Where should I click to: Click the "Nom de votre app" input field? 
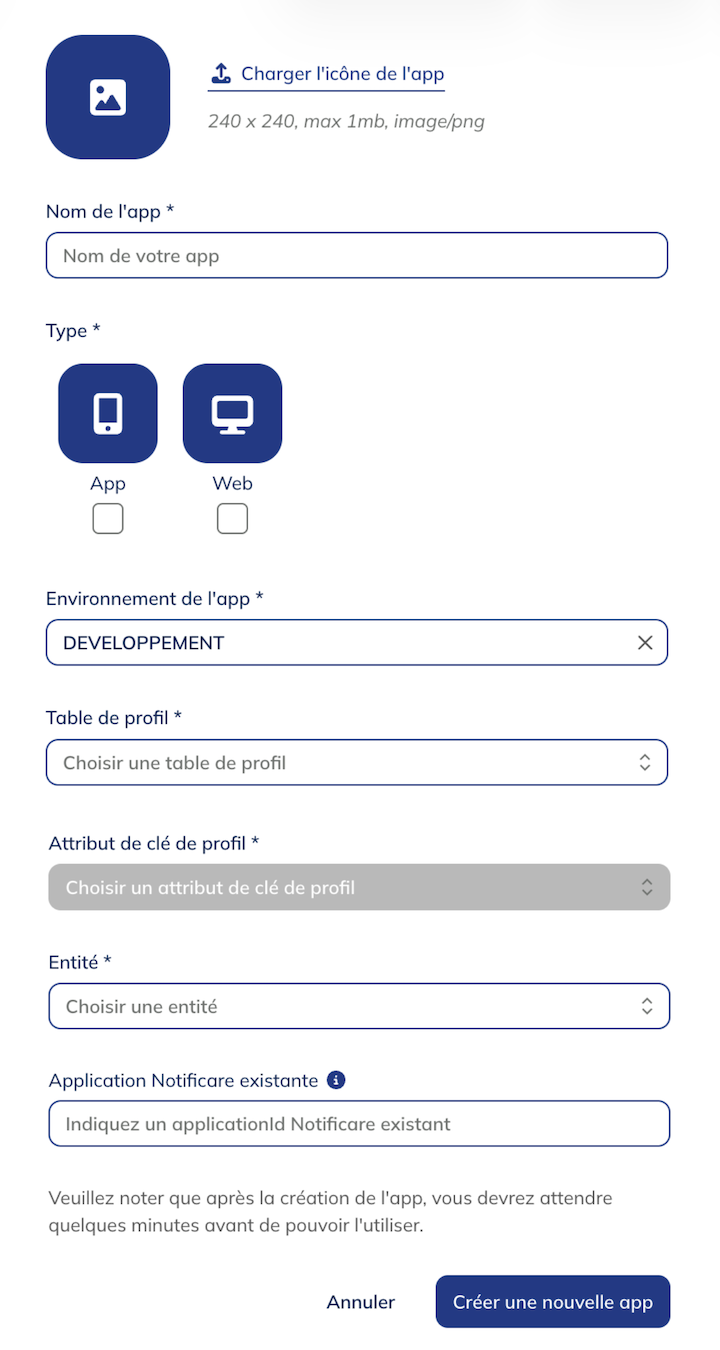click(x=357, y=255)
